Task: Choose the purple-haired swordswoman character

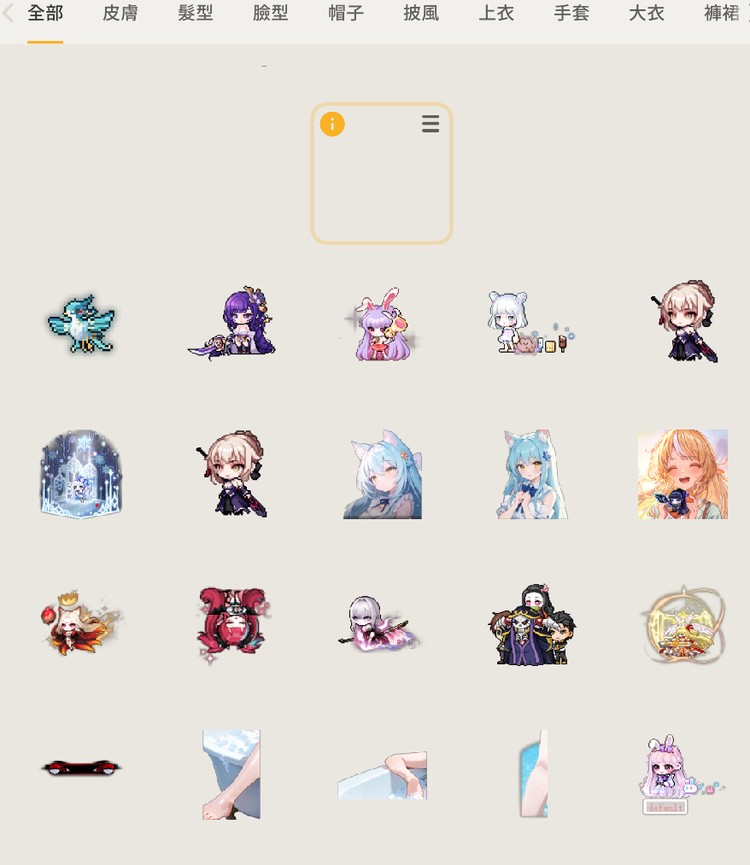Action: pos(233,324)
